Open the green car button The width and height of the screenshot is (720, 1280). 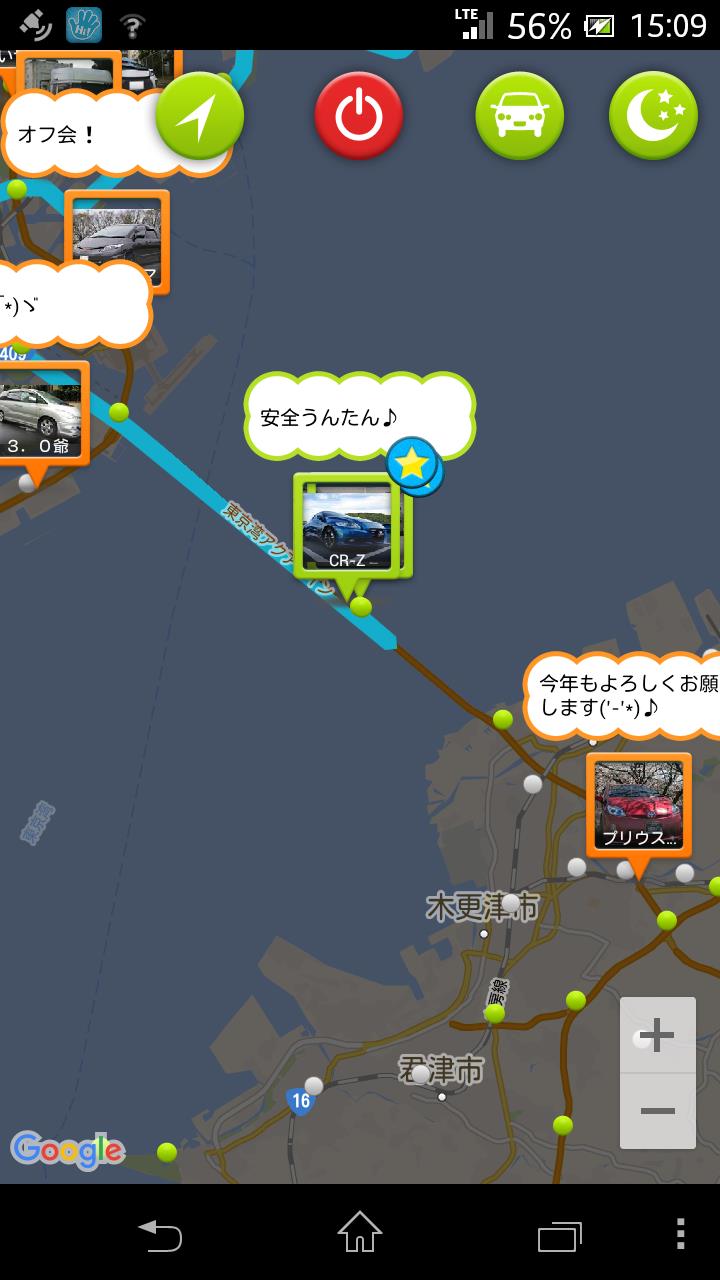pyautogui.click(x=519, y=116)
